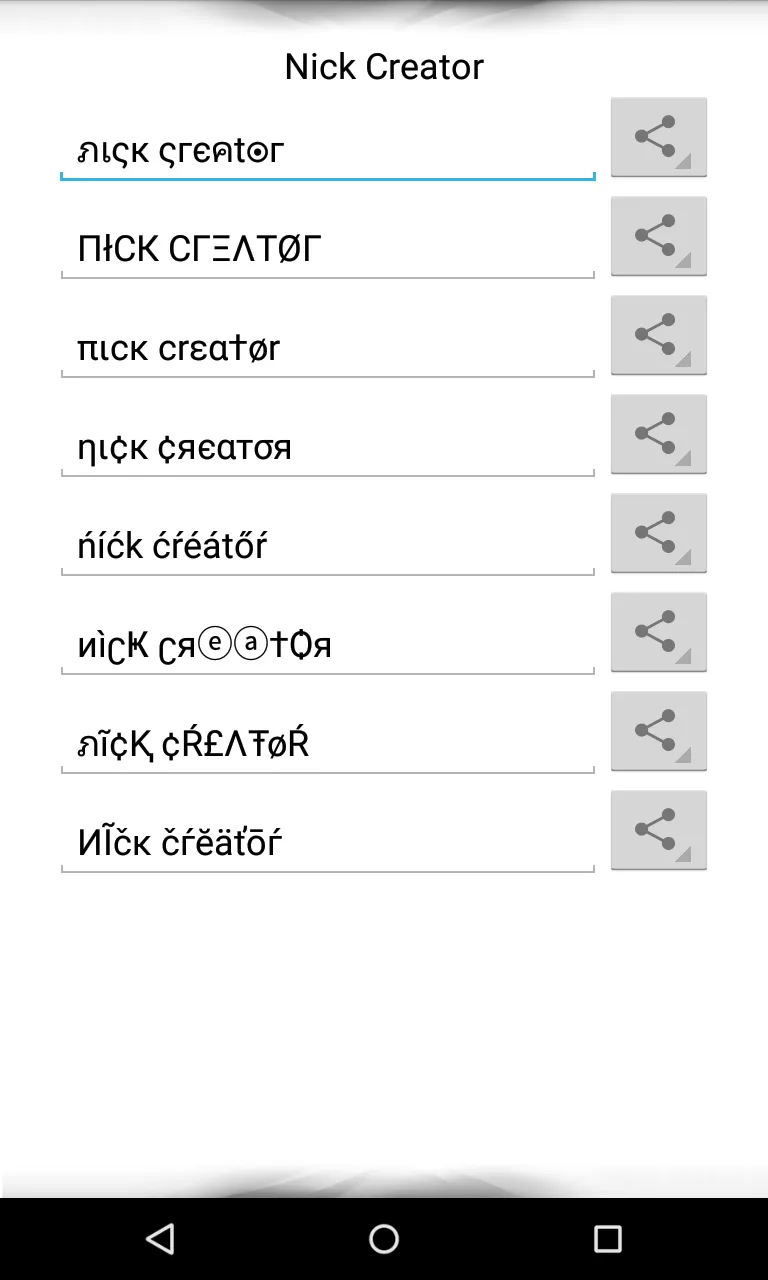The width and height of the screenshot is (768, 1280).
Task: Share the lowercase πιck nickname with crossed ø
Action: (659, 335)
